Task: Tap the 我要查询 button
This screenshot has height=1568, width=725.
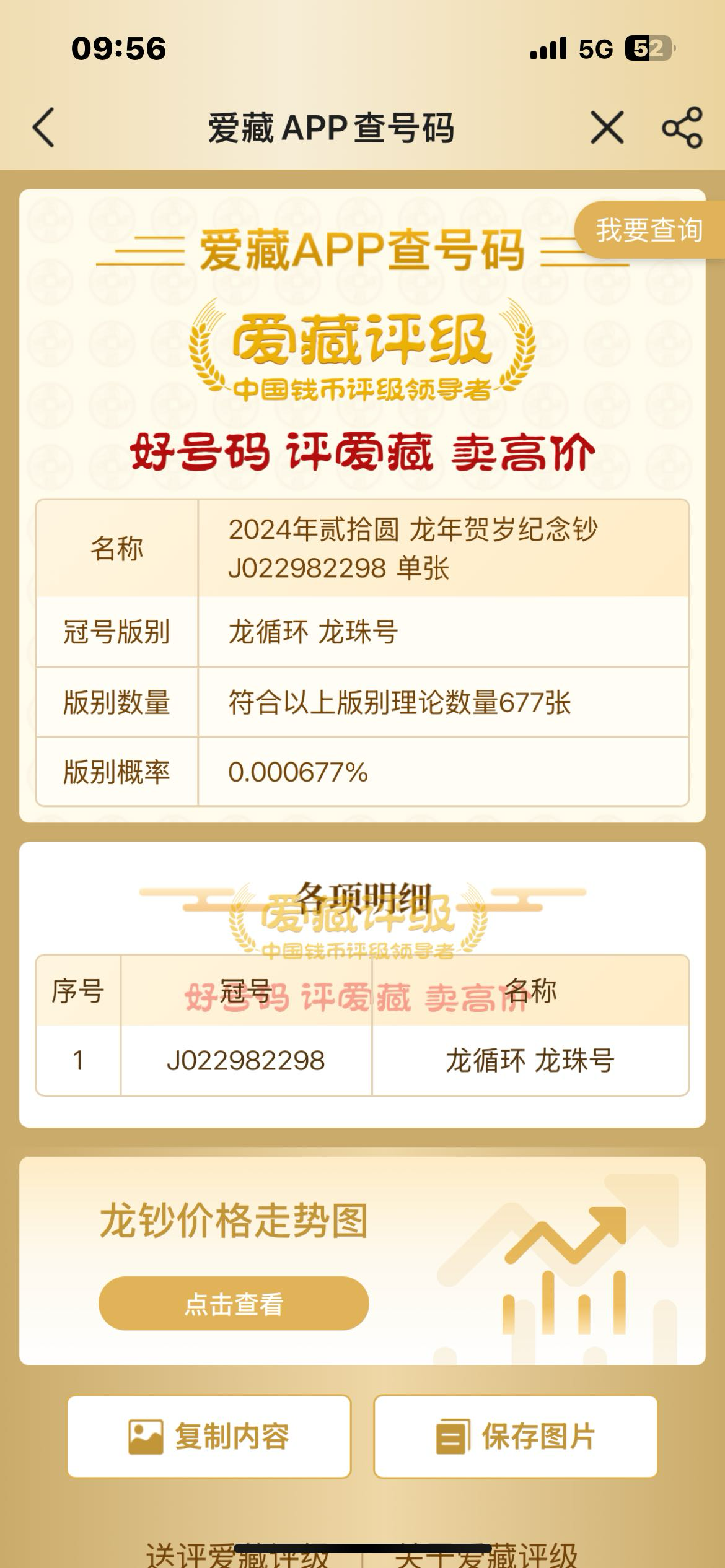Action: (x=648, y=230)
